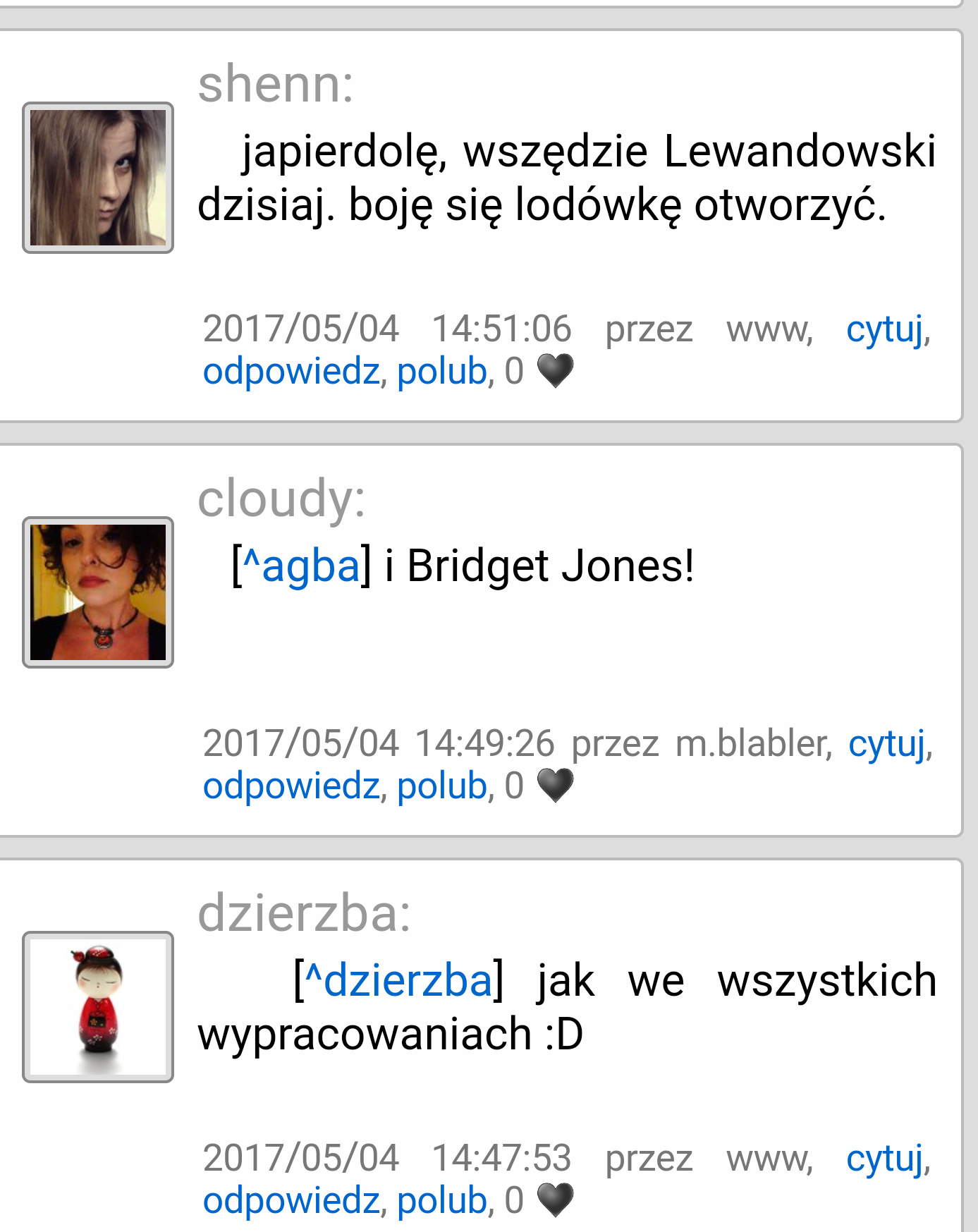Quote dzierzba's post with cytuj
978x1232 pixels.
(x=884, y=1159)
